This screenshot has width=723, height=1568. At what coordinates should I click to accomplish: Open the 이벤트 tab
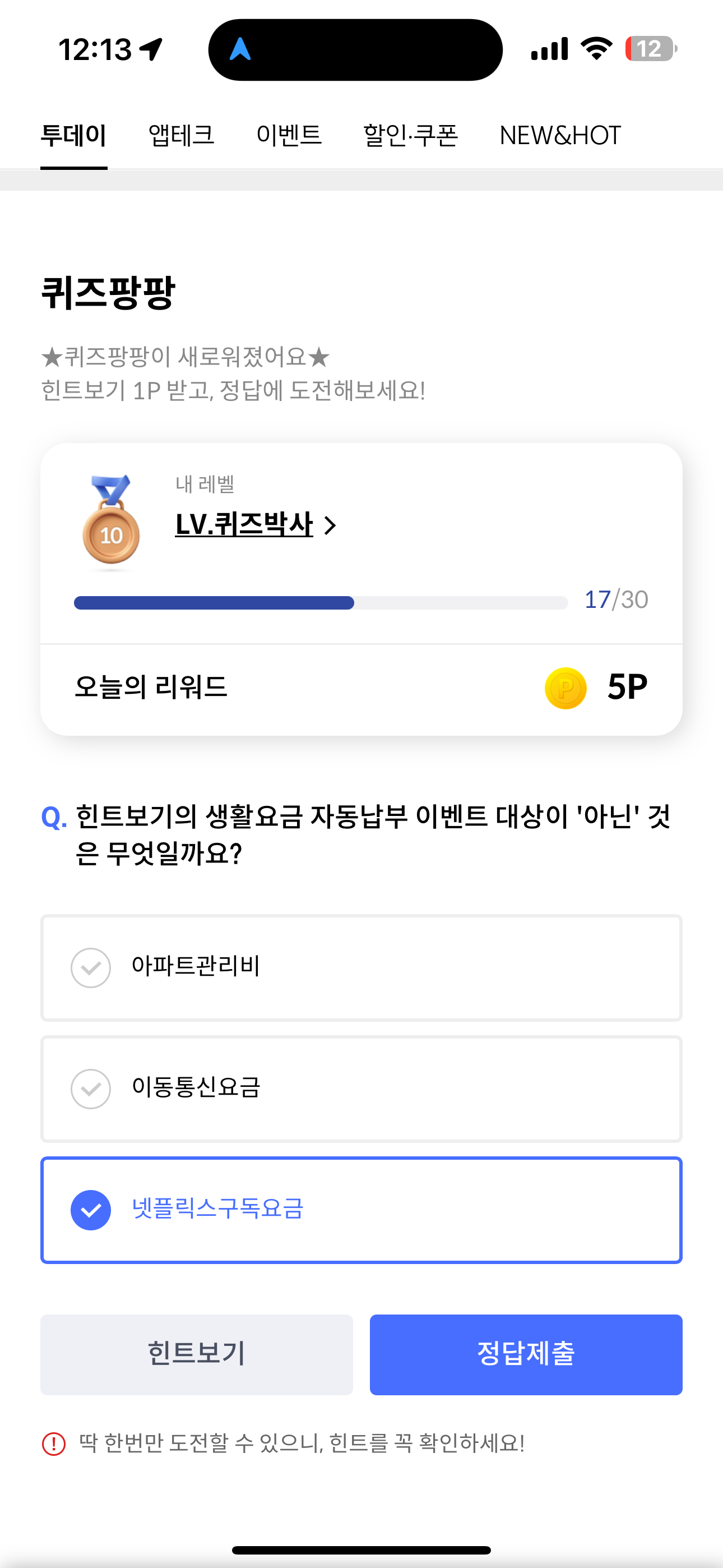289,135
